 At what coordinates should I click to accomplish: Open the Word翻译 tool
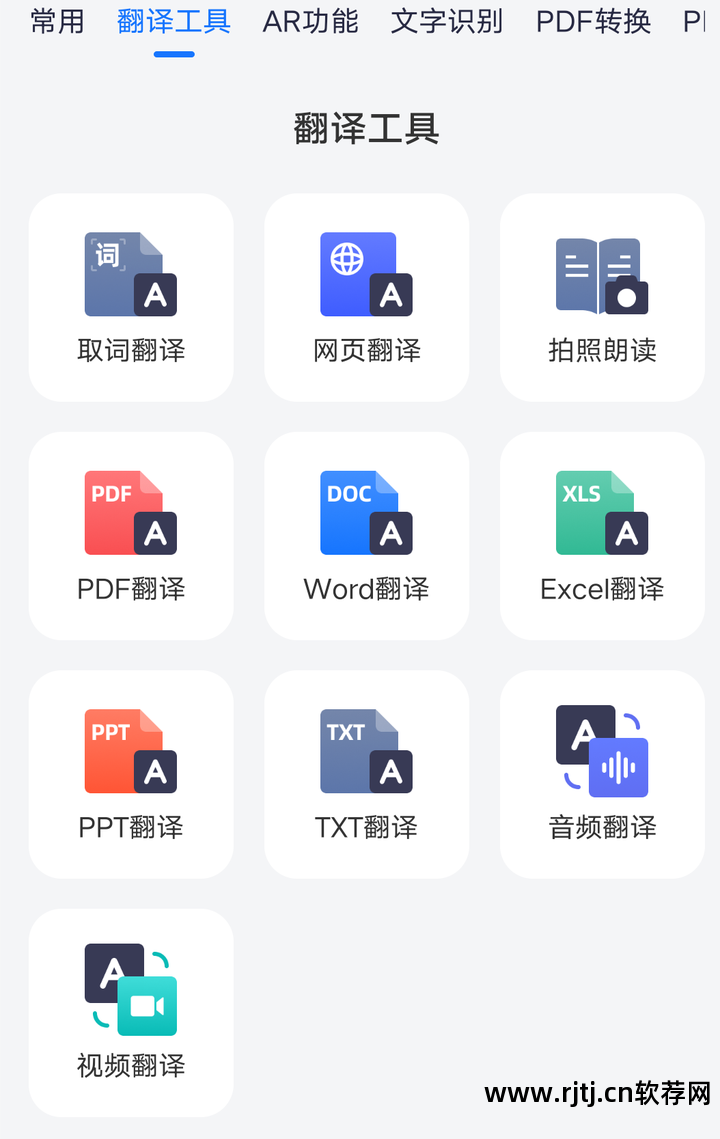[366, 536]
